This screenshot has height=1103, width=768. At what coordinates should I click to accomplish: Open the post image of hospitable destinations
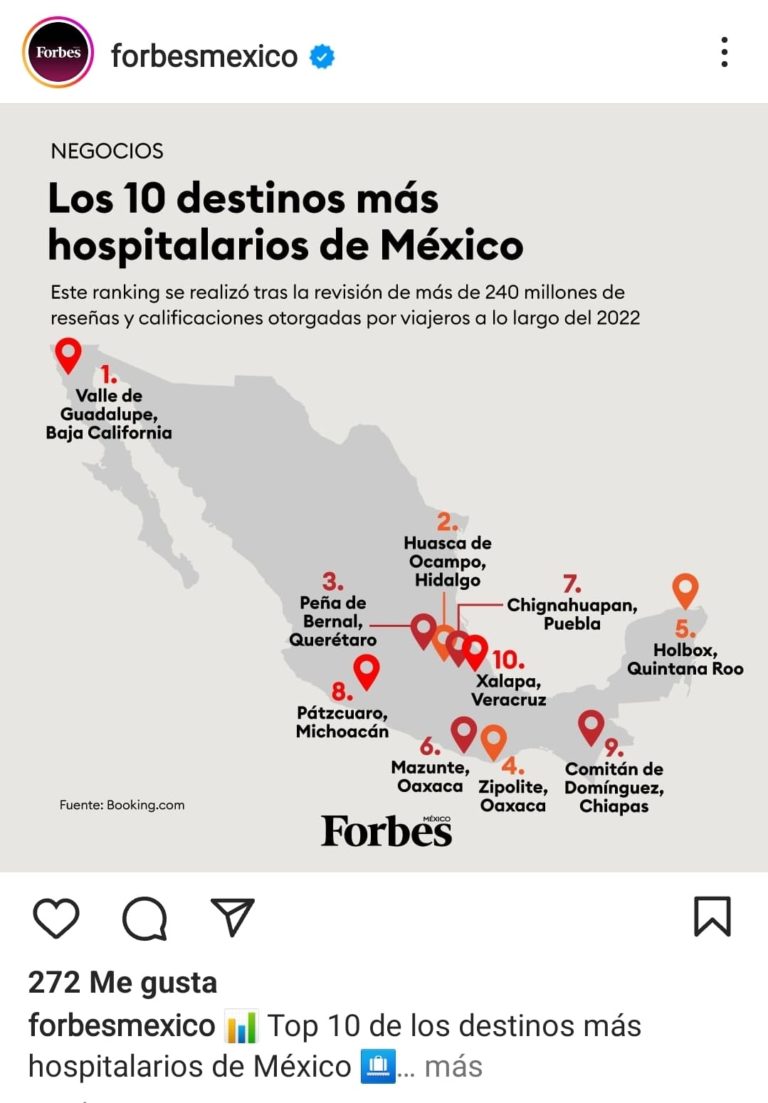point(384,487)
